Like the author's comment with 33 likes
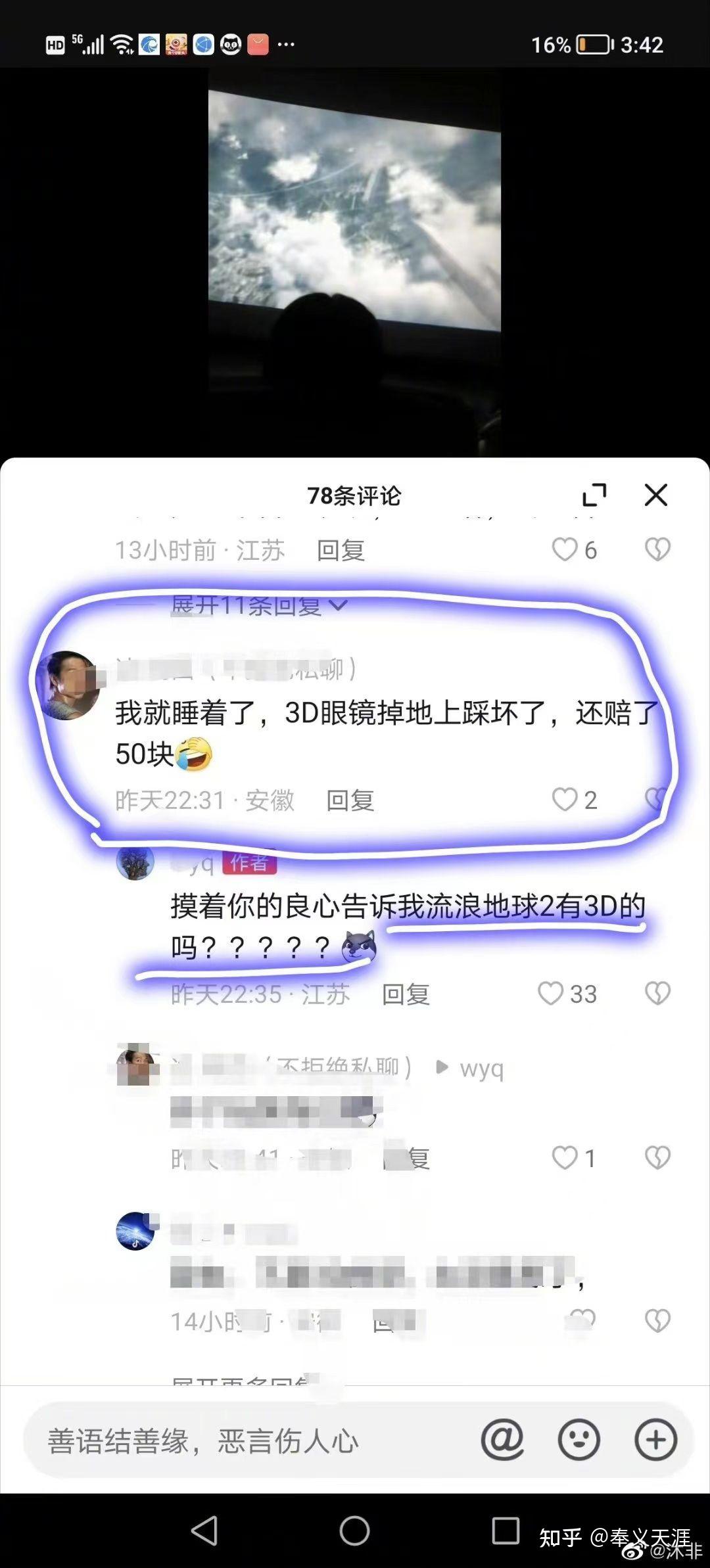This screenshot has width=710, height=1568. [551, 994]
